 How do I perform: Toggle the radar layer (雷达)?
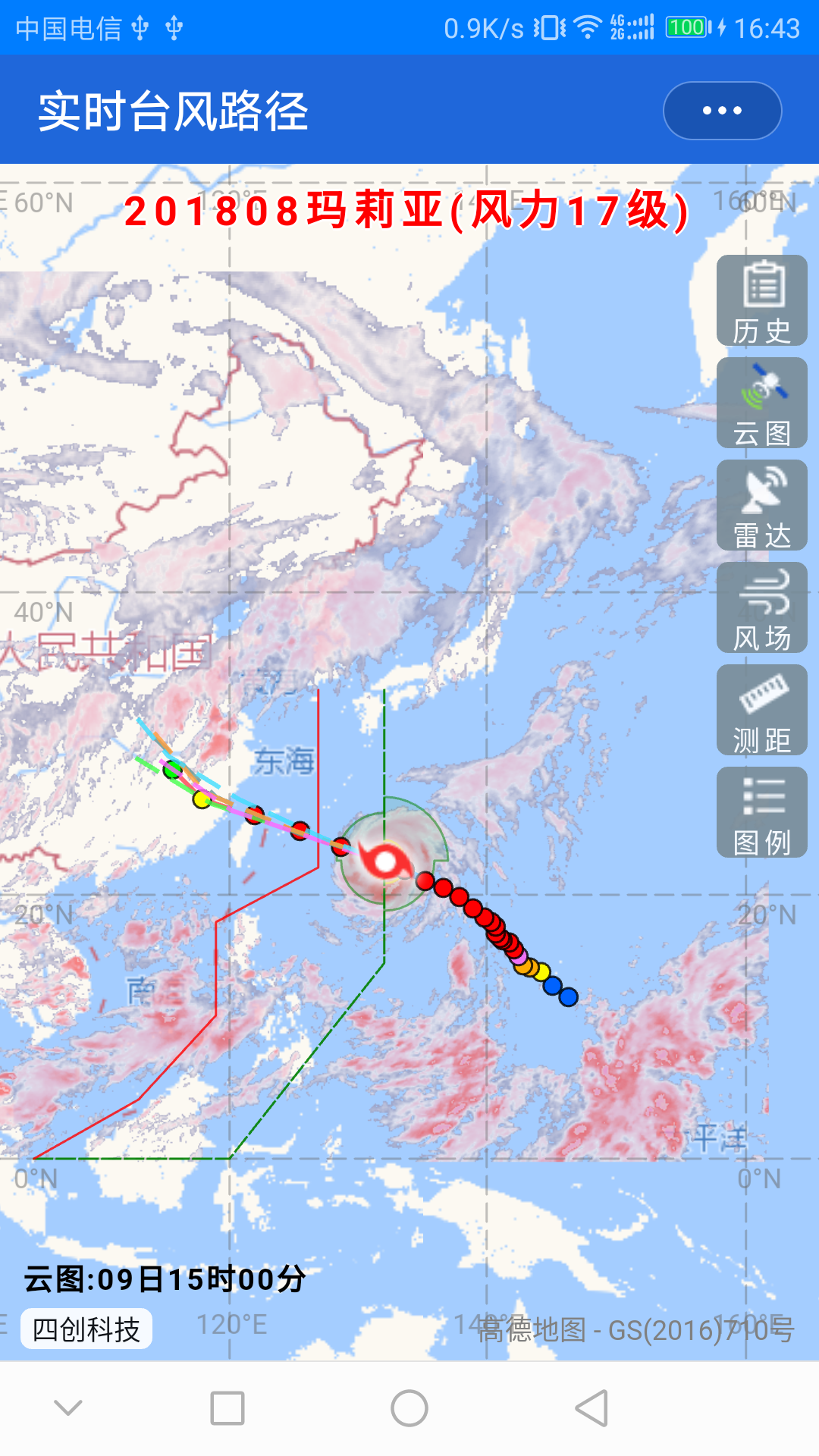pos(761,505)
